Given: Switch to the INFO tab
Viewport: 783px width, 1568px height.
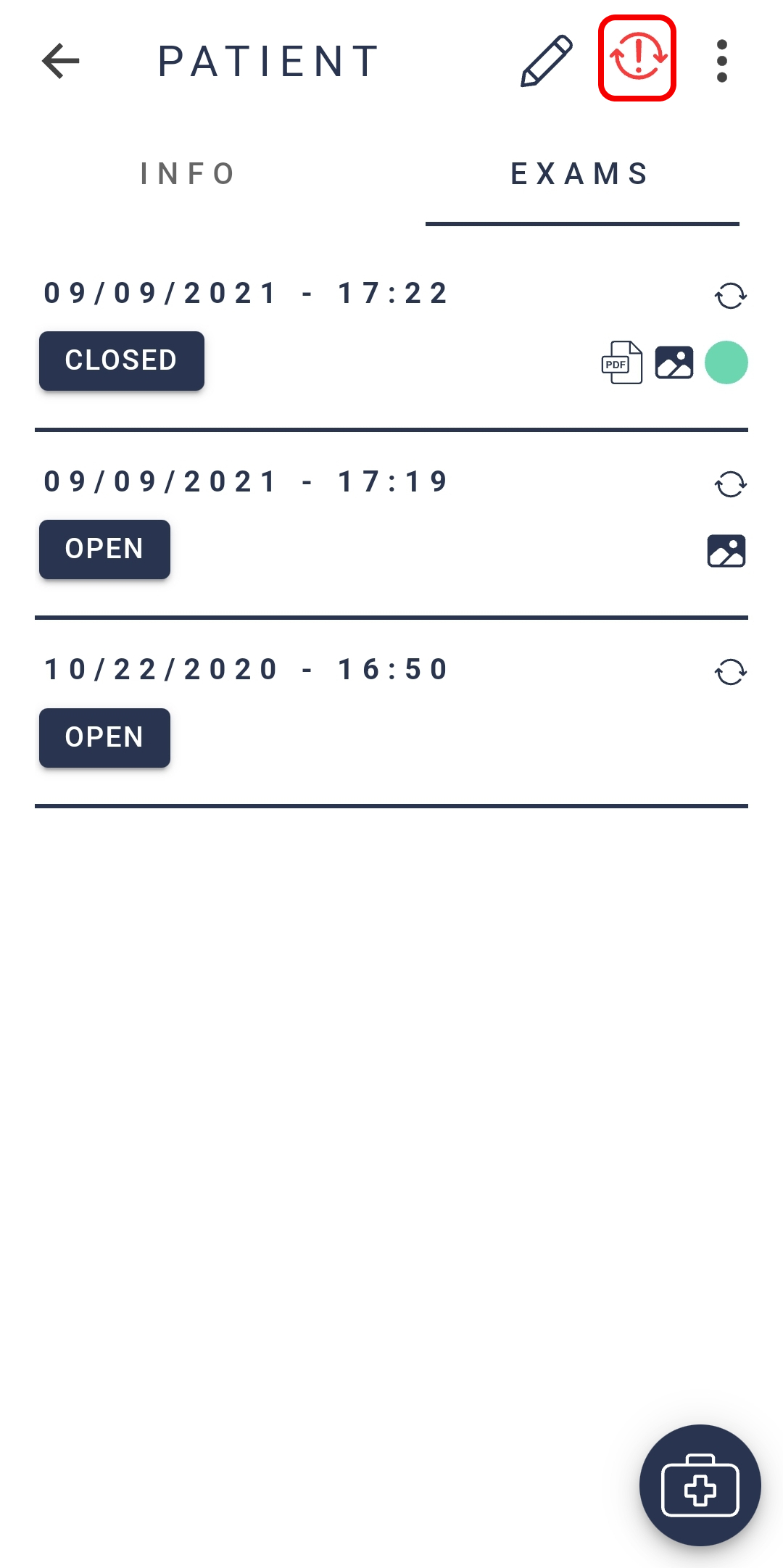Looking at the screenshot, I should (x=188, y=174).
